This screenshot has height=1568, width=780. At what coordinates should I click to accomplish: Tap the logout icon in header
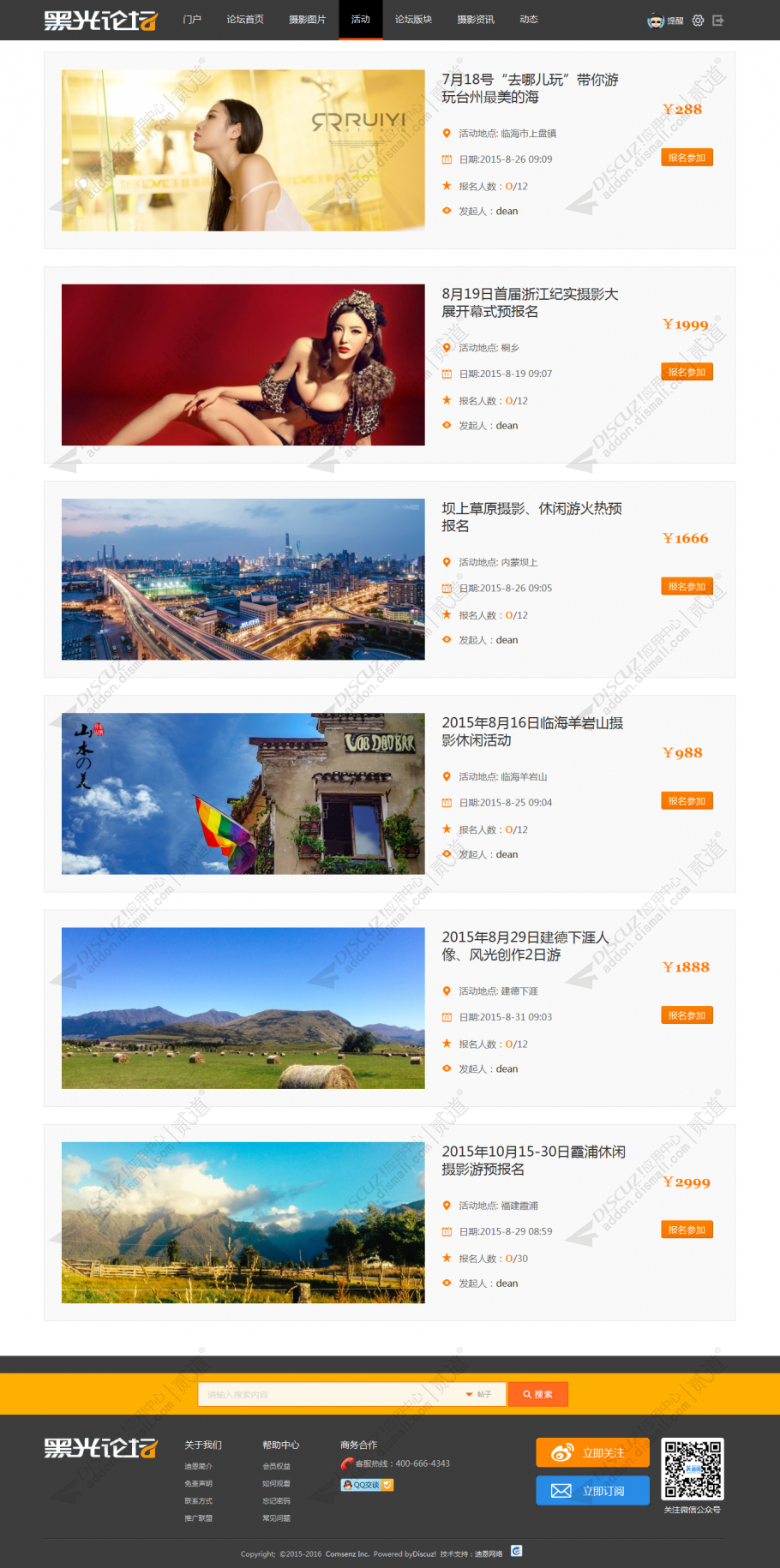[718, 21]
